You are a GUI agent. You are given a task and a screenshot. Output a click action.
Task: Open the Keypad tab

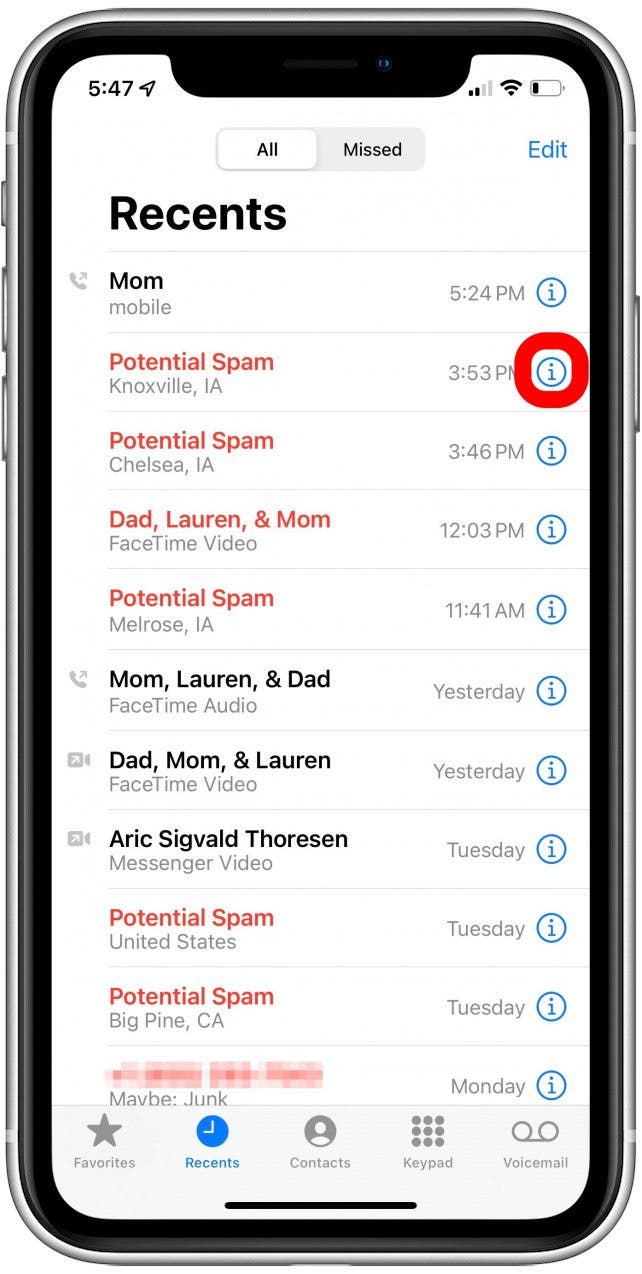428,1142
